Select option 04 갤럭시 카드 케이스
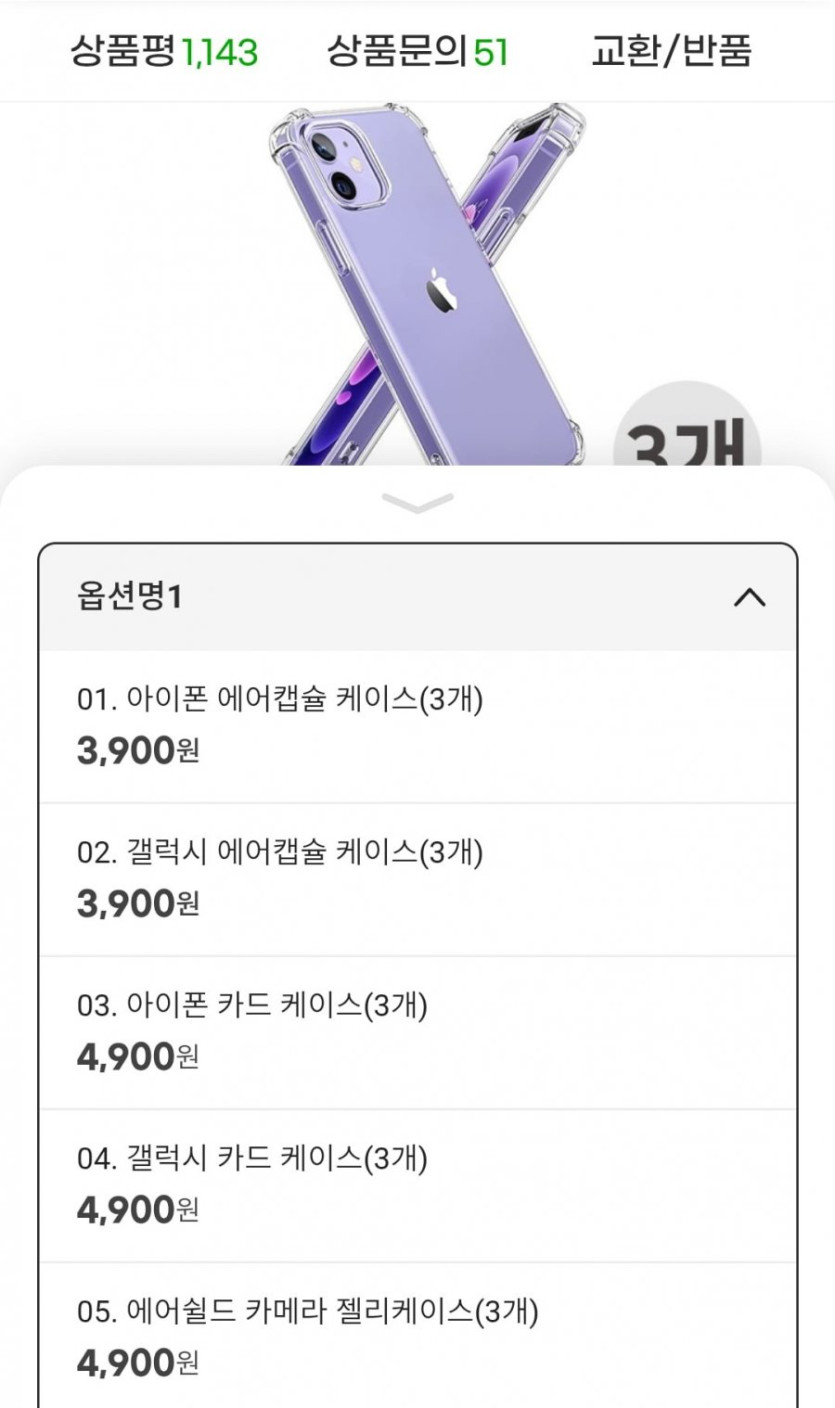Screen dimensions: 835x1408 point(418,1185)
